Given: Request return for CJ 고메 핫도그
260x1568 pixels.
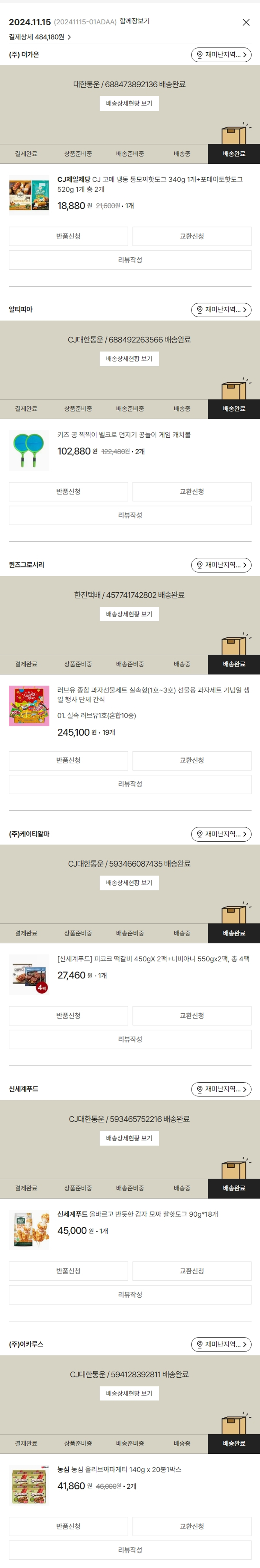Looking at the screenshot, I should (68, 236).
